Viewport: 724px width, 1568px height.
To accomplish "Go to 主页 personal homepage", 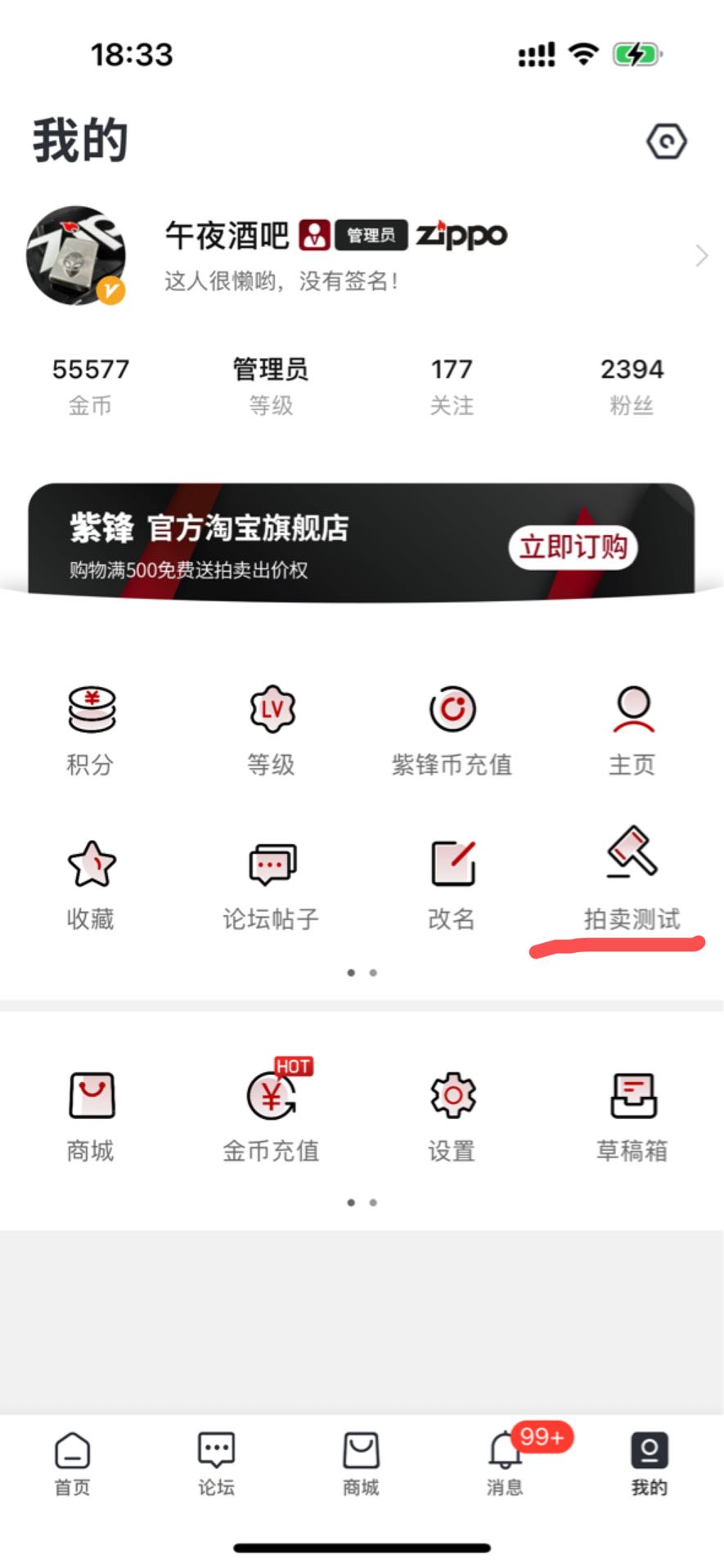I will (x=632, y=726).
